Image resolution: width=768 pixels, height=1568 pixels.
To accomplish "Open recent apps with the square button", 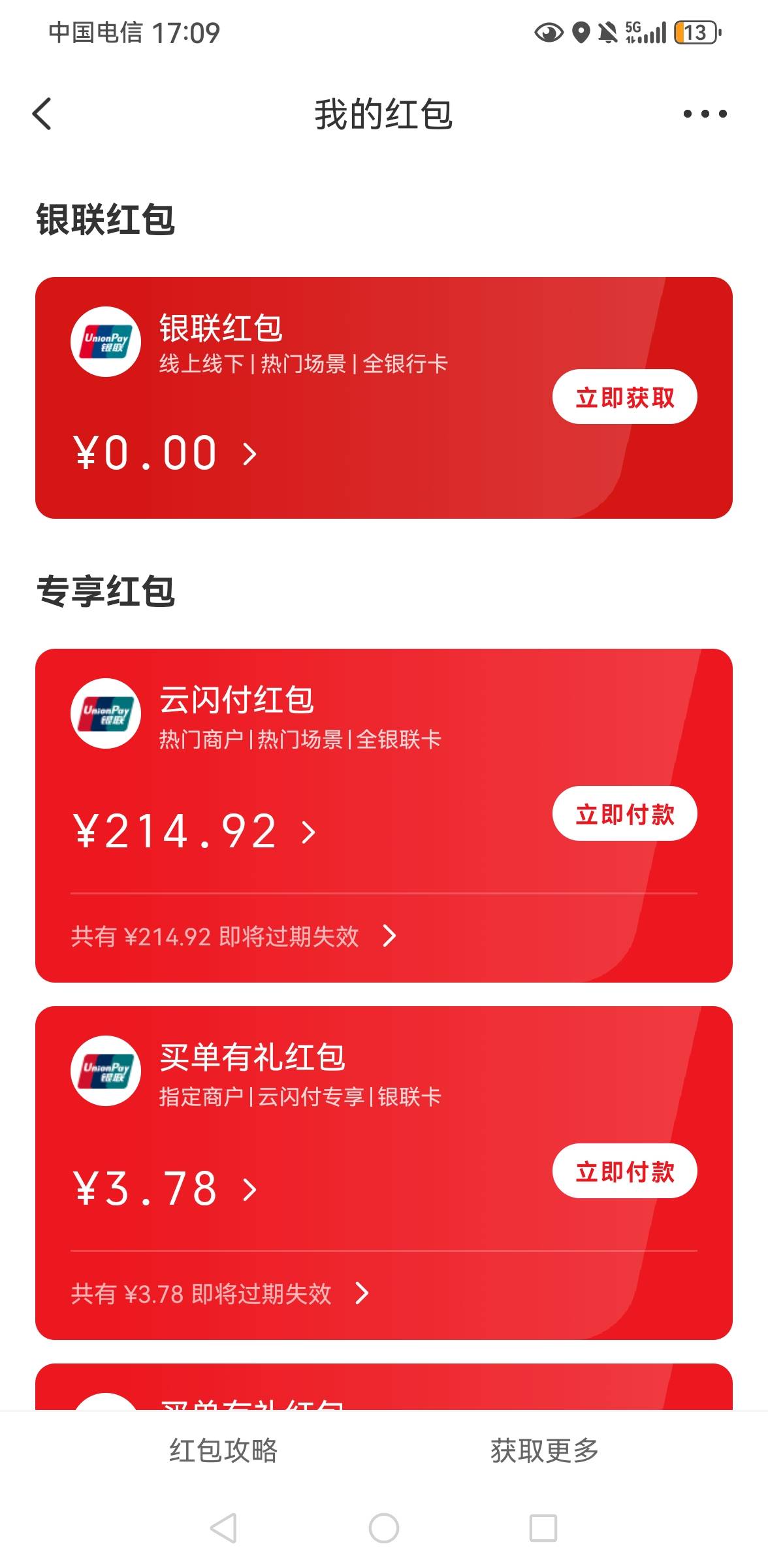I will 543,1528.
